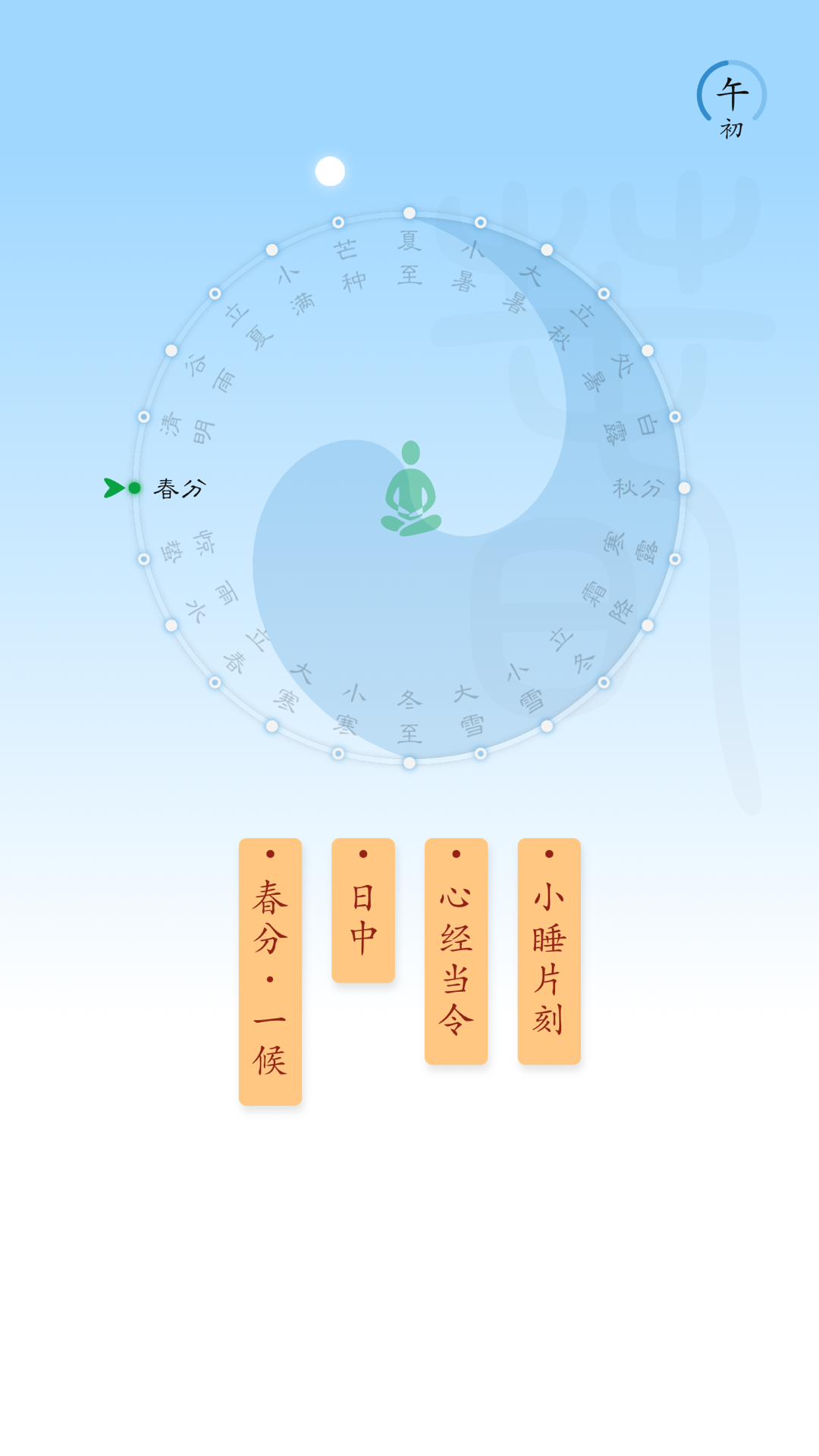The image size is (819, 1456).
Task: Select 清明 on the solar term wheel
Action: (187, 428)
